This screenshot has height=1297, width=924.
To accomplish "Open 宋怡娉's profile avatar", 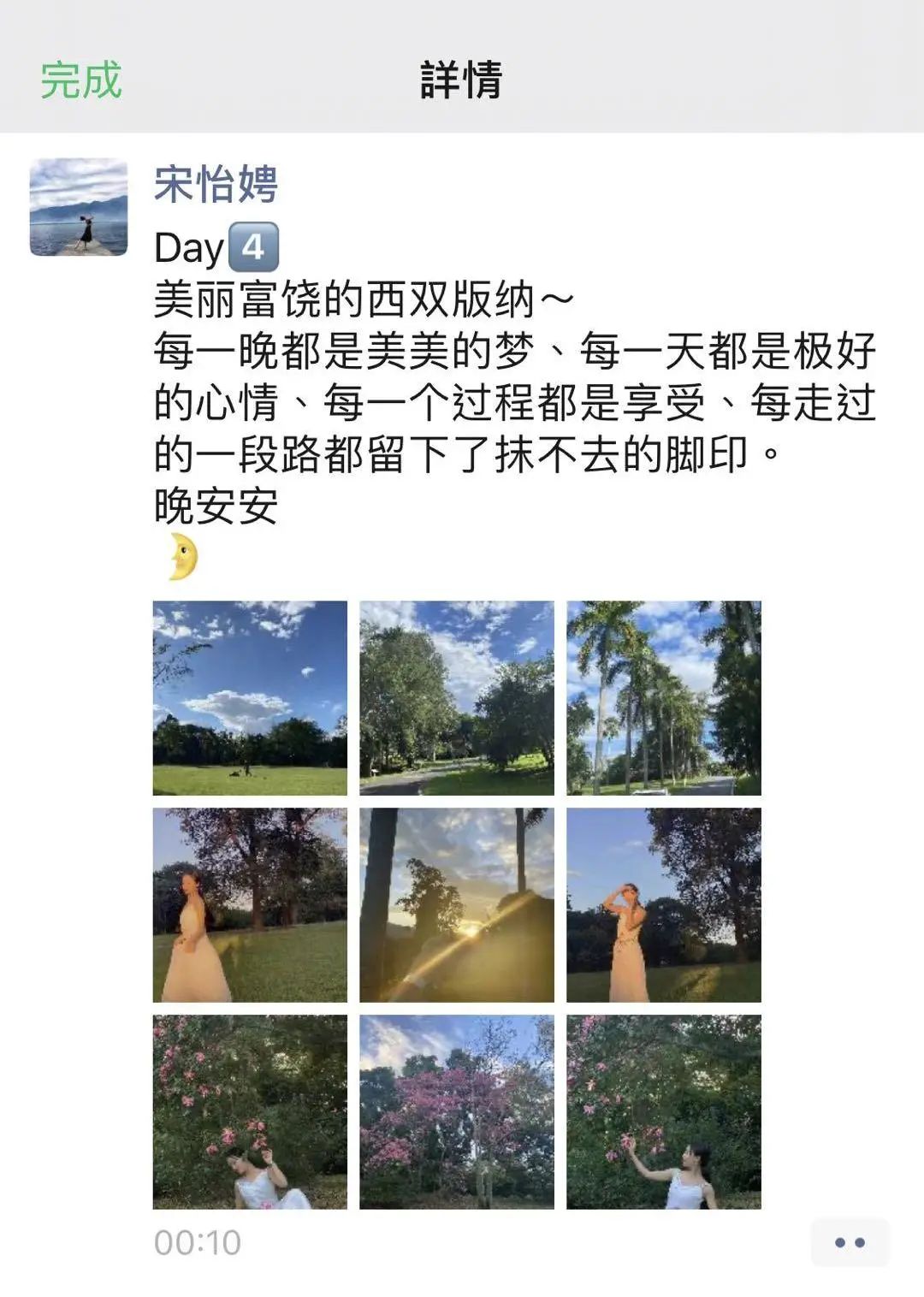I will coord(79,207).
